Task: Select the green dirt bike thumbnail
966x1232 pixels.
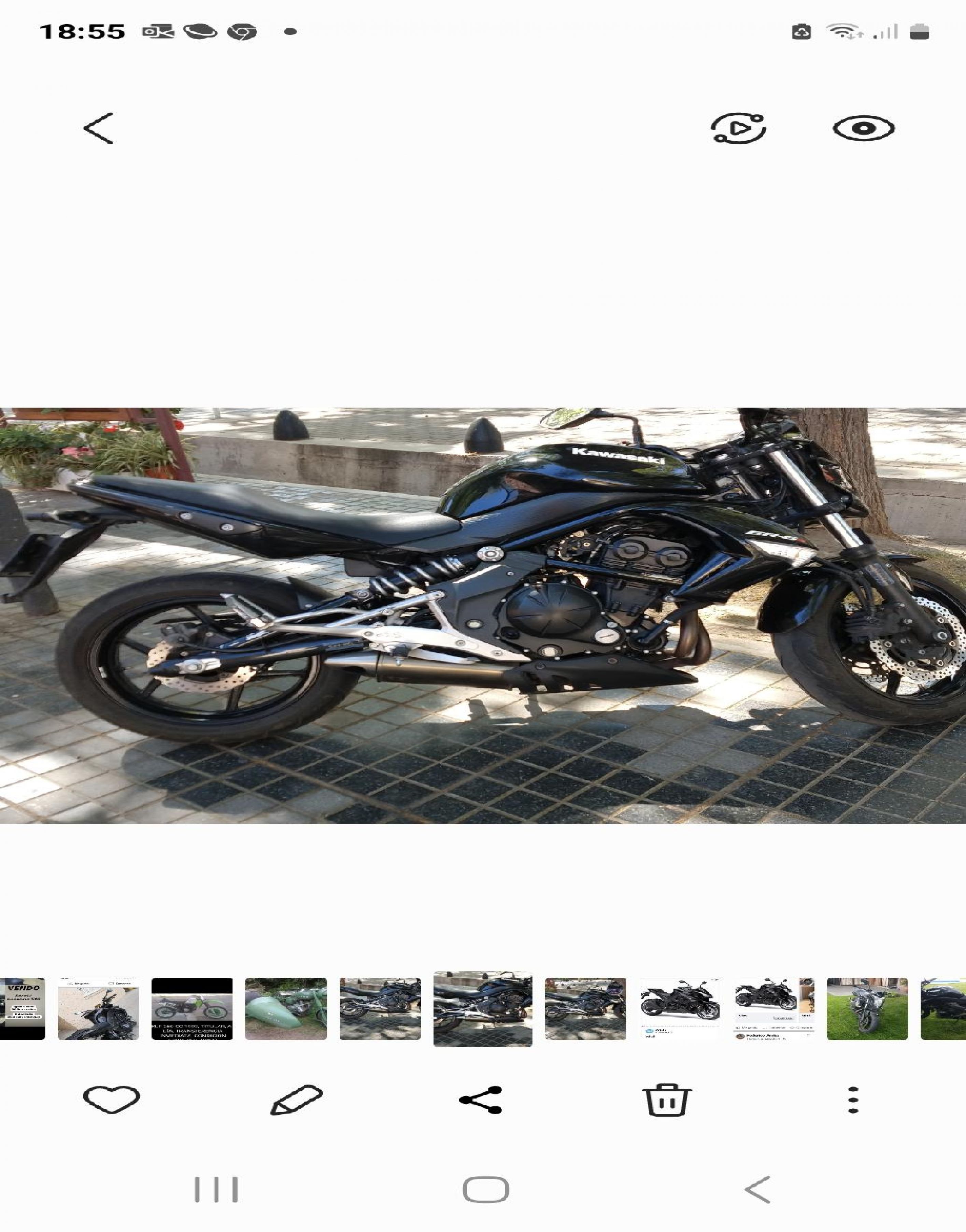Action: click(x=192, y=1008)
